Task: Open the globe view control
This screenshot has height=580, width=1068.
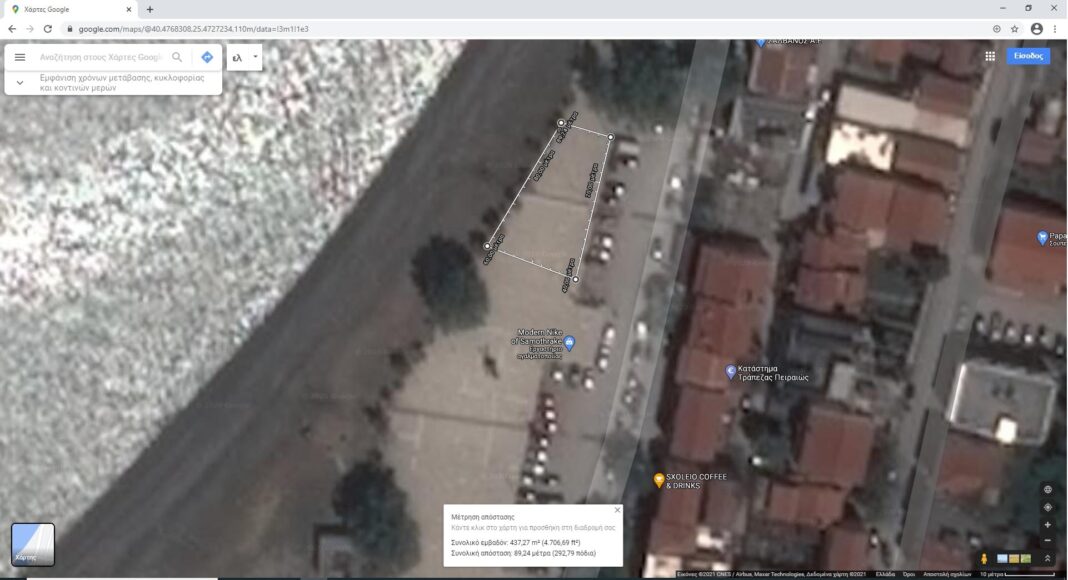Action: tap(1047, 490)
